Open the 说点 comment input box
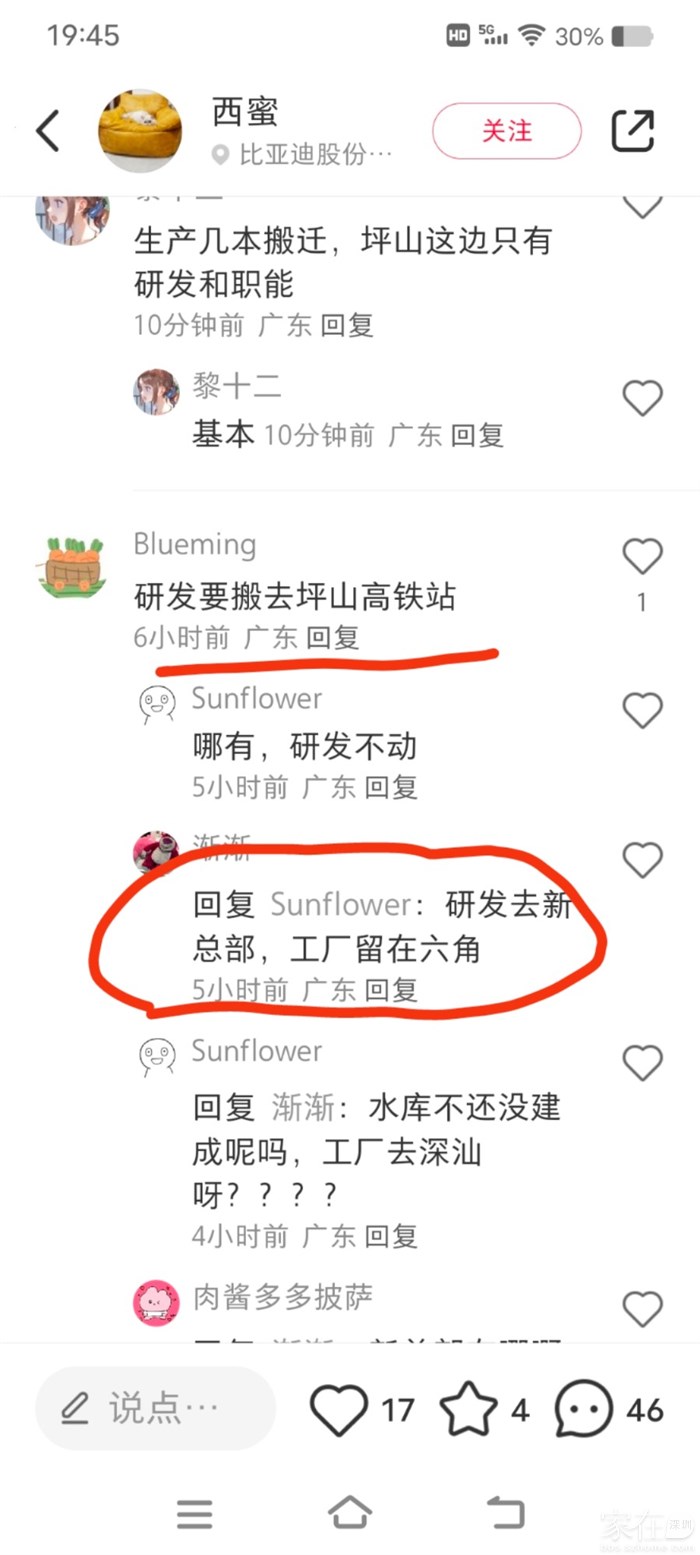This screenshot has width=700, height=1555. click(155, 1408)
